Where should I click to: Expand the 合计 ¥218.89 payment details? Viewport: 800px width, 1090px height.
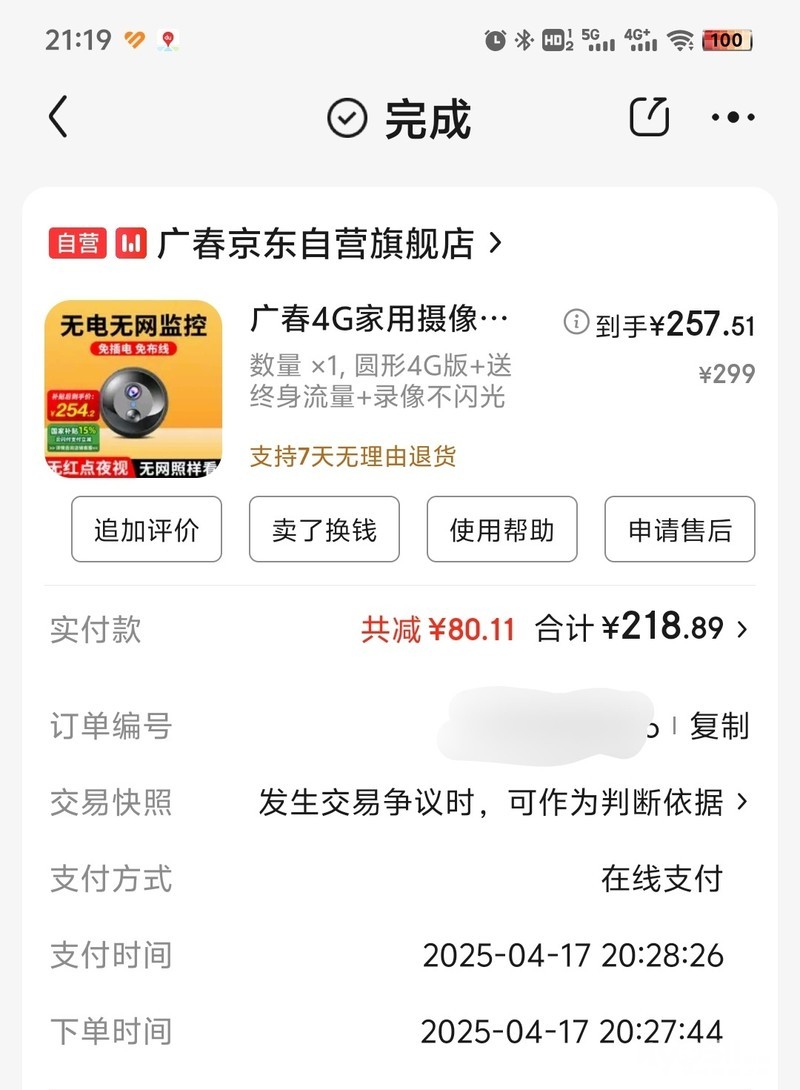[641, 628]
